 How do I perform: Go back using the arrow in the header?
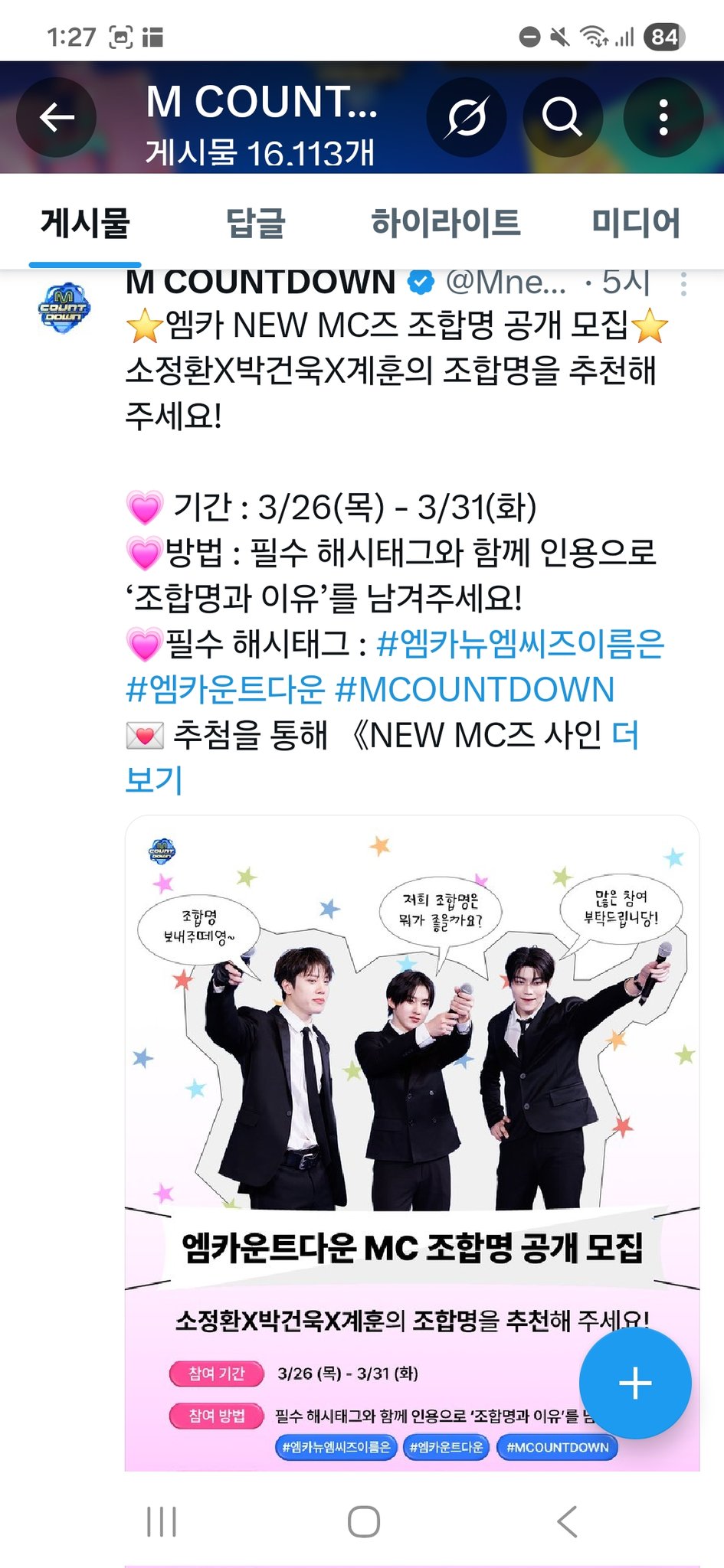[57, 117]
